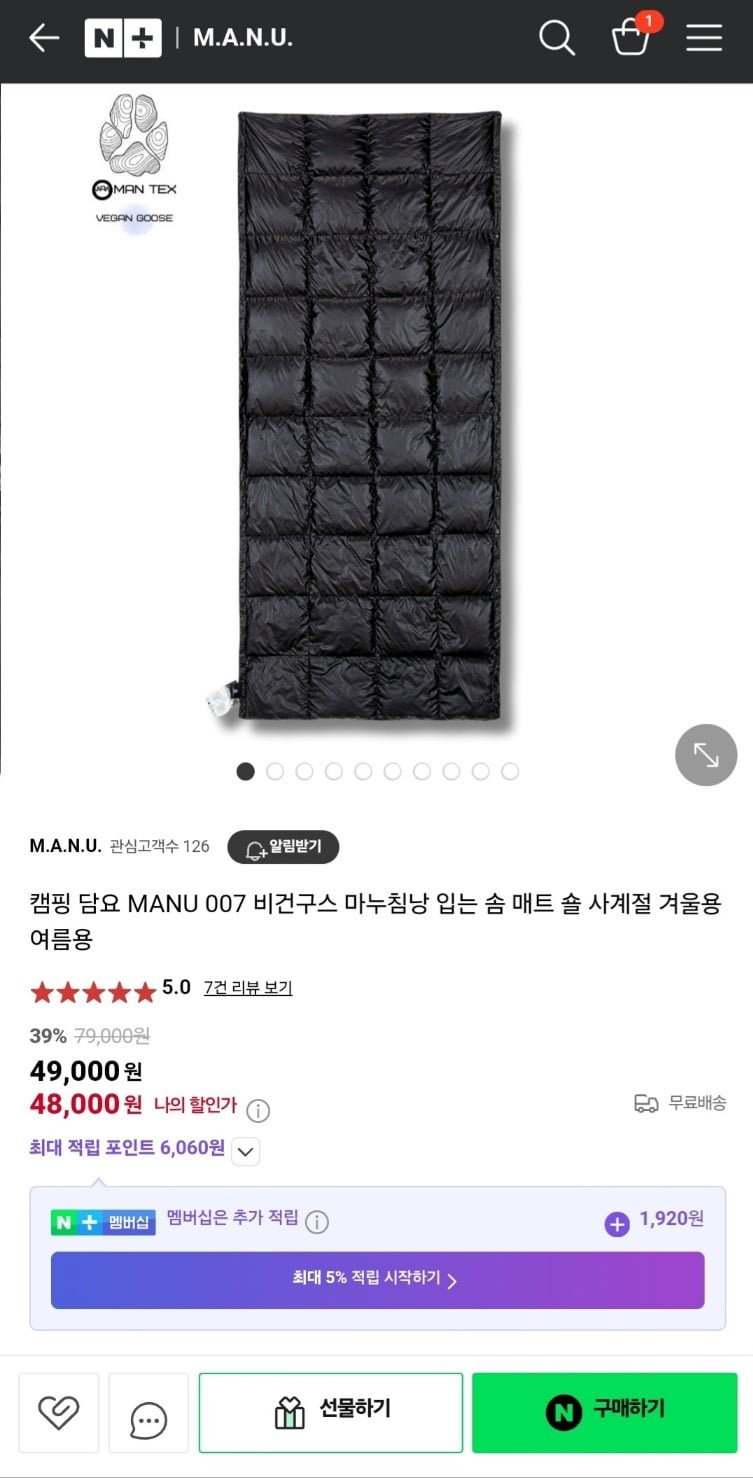Show info about 나의 할인가
Screen dimensions: 753x1478
pos(258,1110)
